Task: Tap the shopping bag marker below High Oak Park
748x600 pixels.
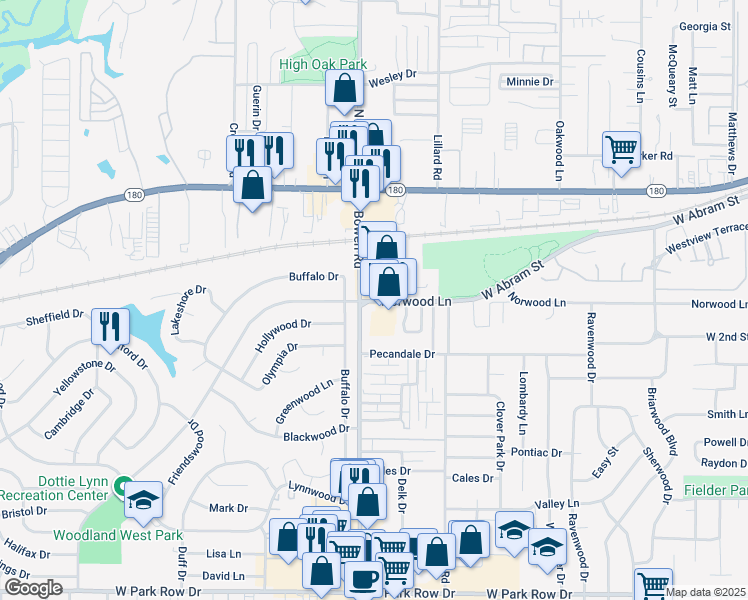Action: [344, 90]
